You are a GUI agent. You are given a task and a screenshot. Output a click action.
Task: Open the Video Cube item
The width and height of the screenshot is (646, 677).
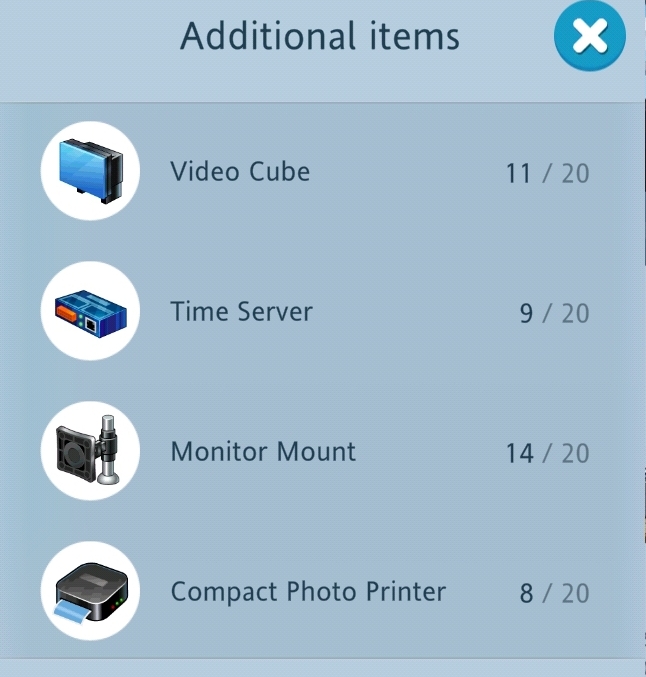tap(240, 172)
